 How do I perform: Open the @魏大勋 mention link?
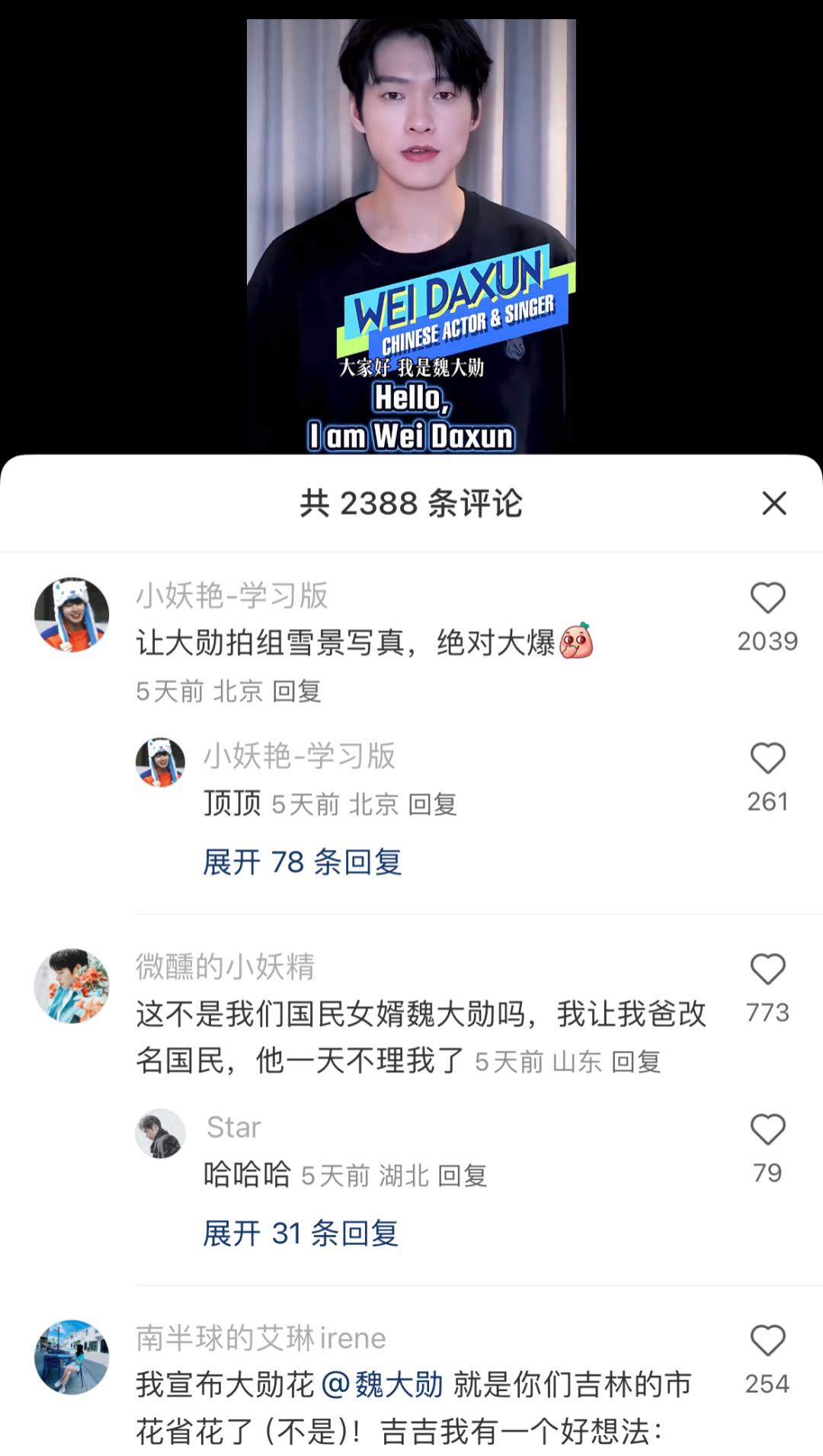pyautogui.click(x=383, y=1384)
